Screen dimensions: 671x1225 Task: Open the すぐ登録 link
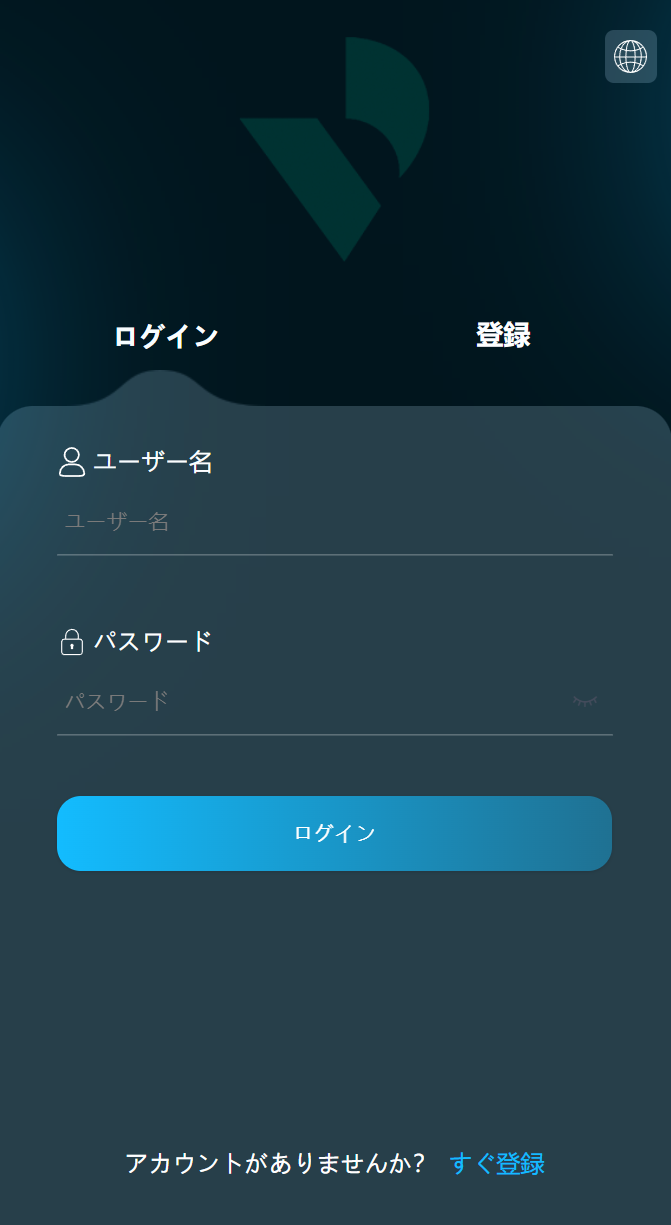click(x=497, y=1164)
